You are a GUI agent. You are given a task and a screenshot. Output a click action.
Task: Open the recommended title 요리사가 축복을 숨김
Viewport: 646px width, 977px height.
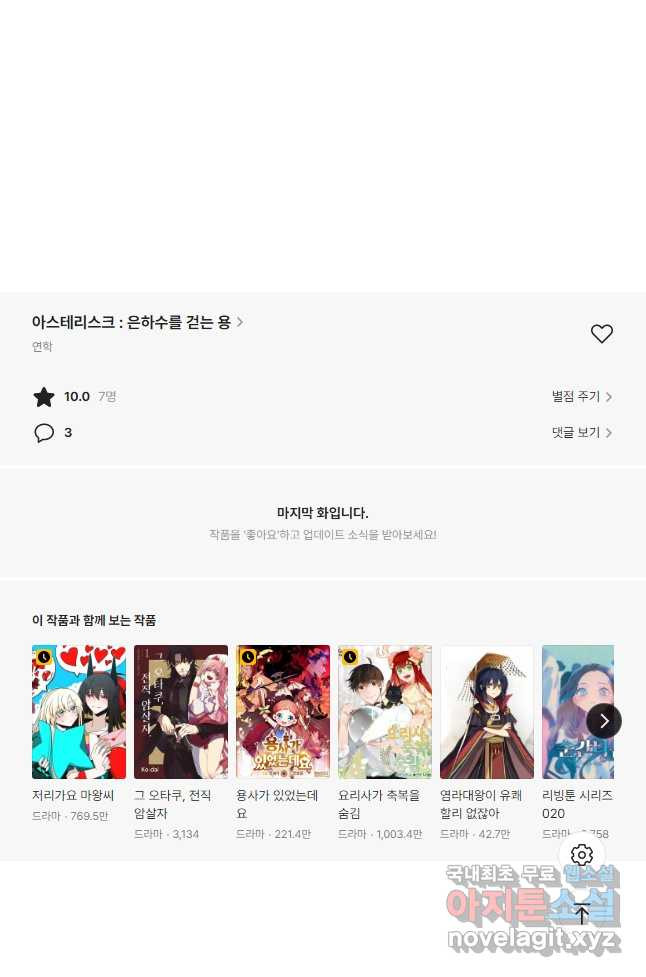(385, 712)
